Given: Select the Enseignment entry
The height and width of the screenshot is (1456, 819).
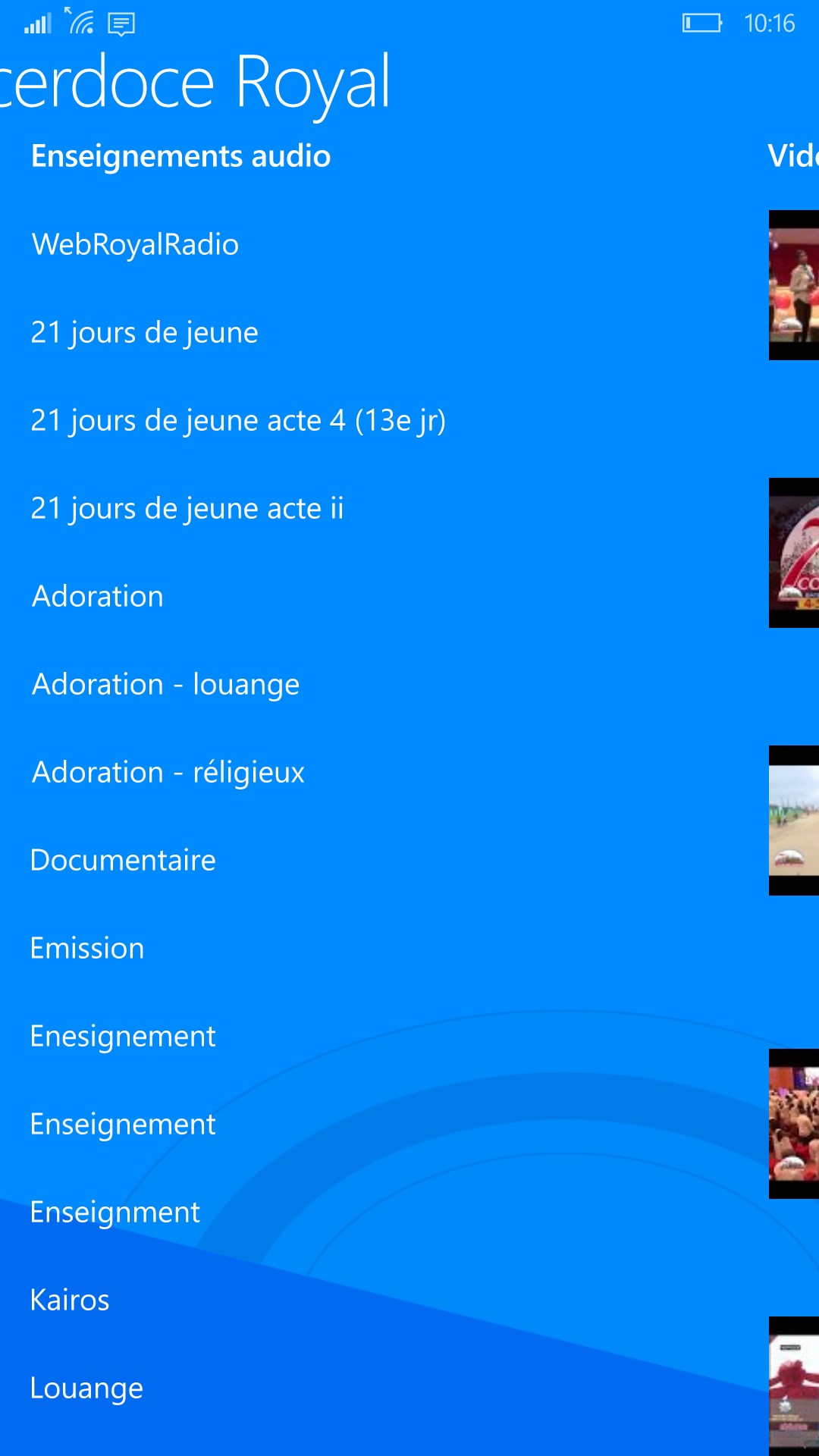Looking at the screenshot, I should click(115, 1213).
